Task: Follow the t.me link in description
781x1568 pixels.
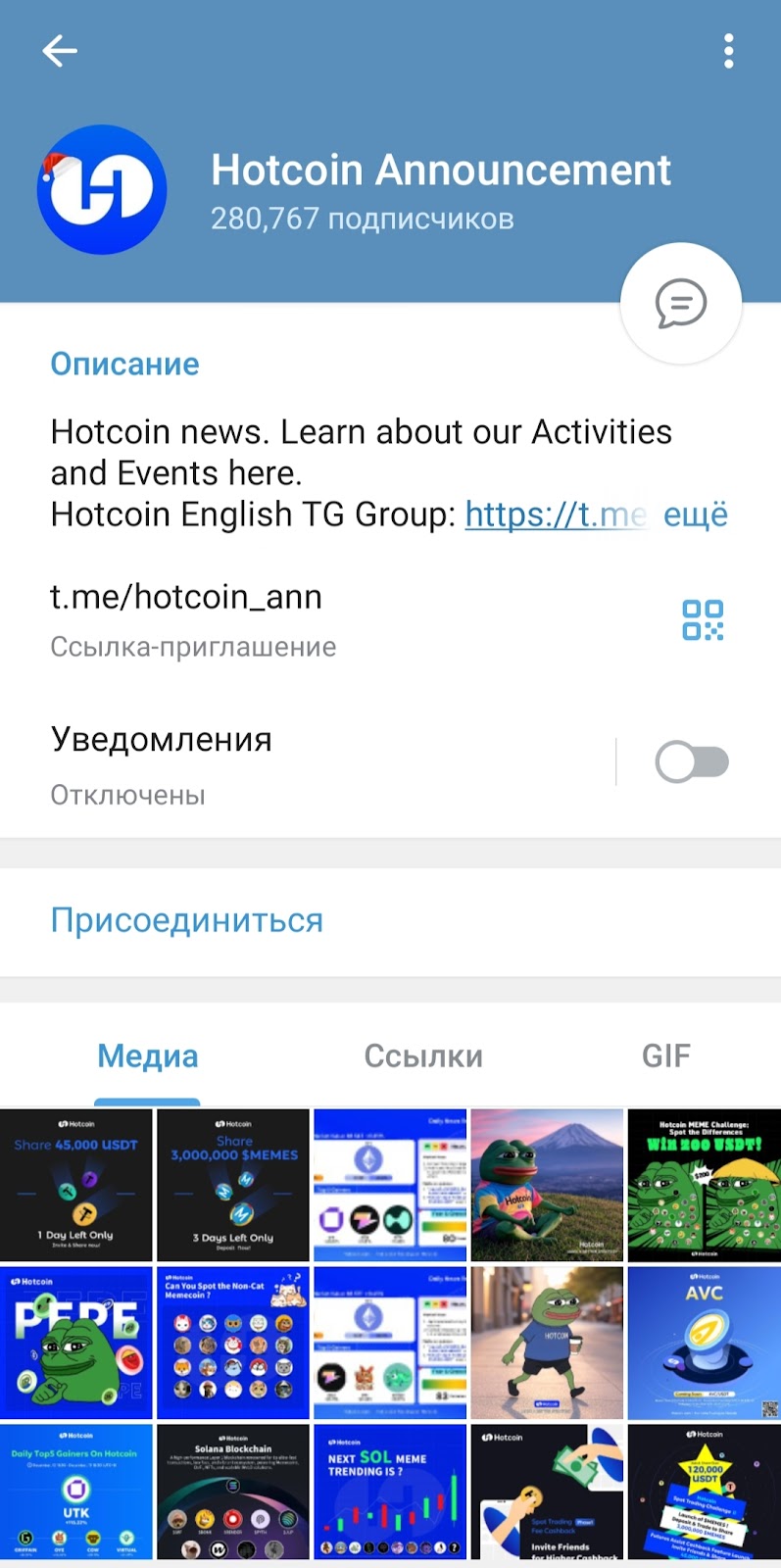Action: pos(555,514)
